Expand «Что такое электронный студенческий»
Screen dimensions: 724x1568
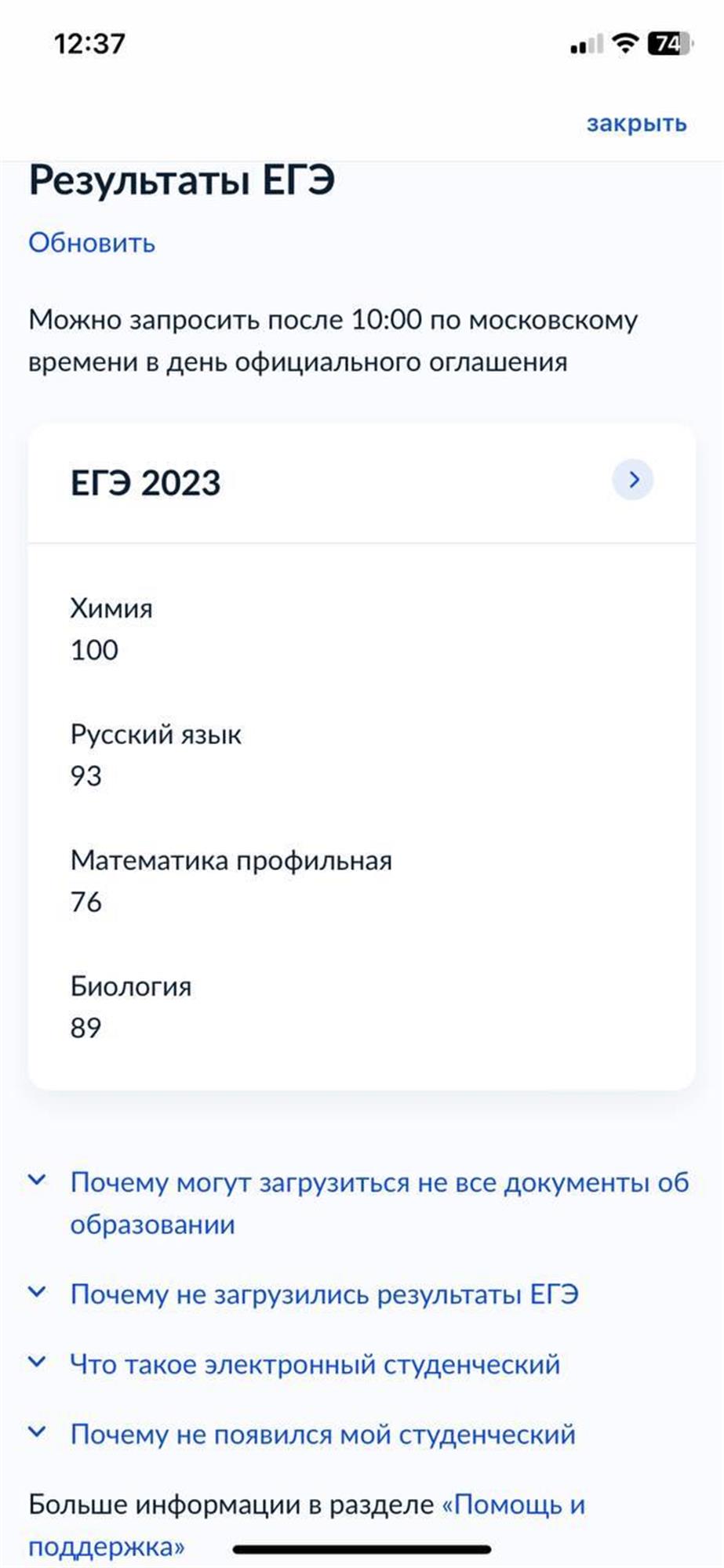pos(315,1364)
